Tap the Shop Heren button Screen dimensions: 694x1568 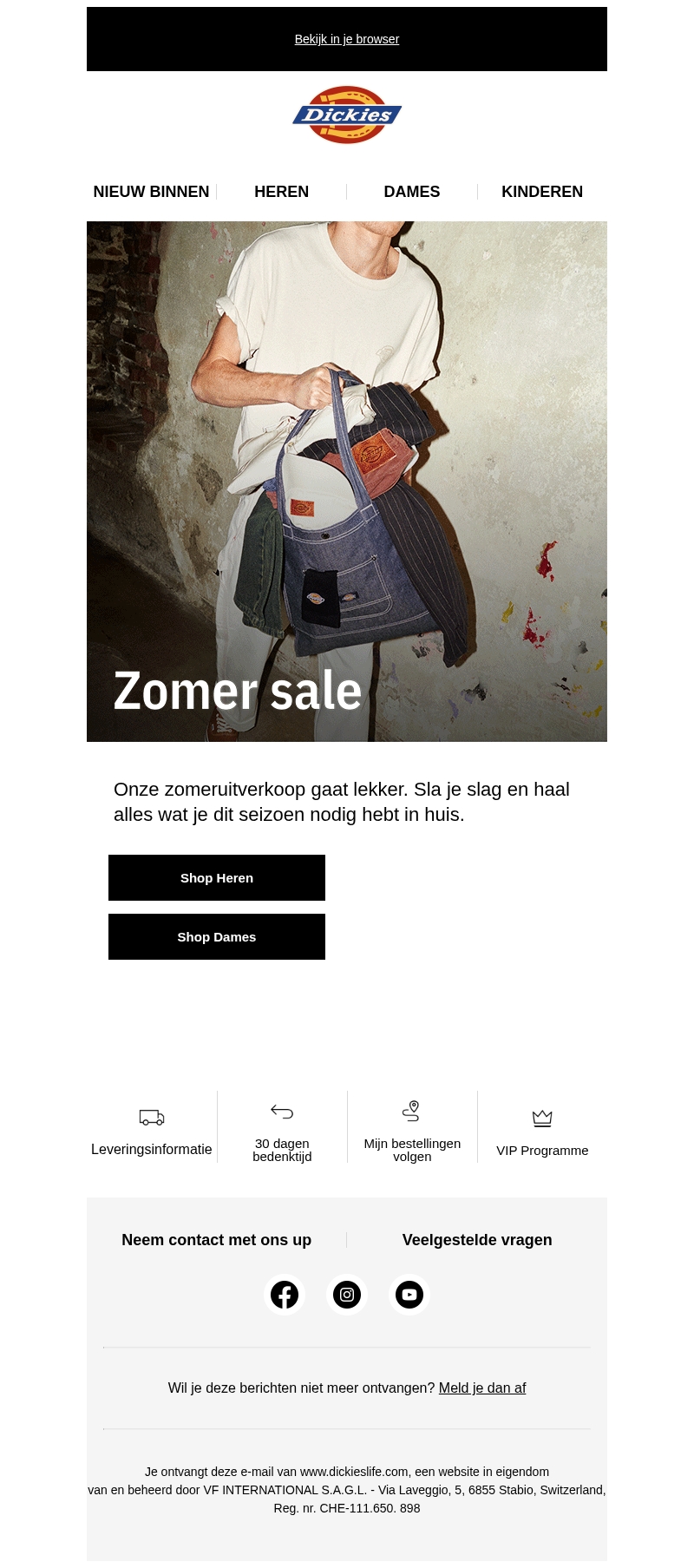pyautogui.click(x=217, y=878)
